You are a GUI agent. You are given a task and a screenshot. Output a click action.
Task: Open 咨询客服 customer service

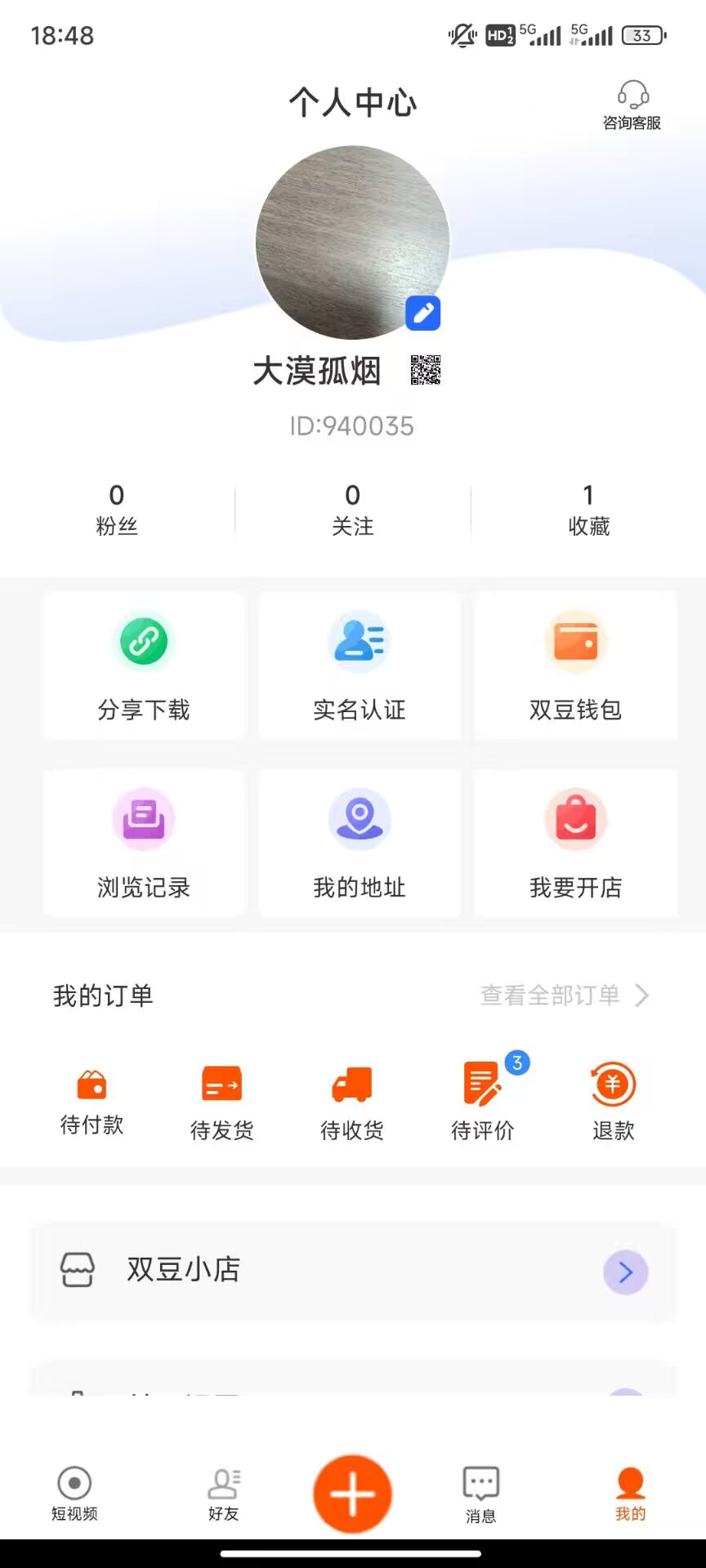coord(632,105)
